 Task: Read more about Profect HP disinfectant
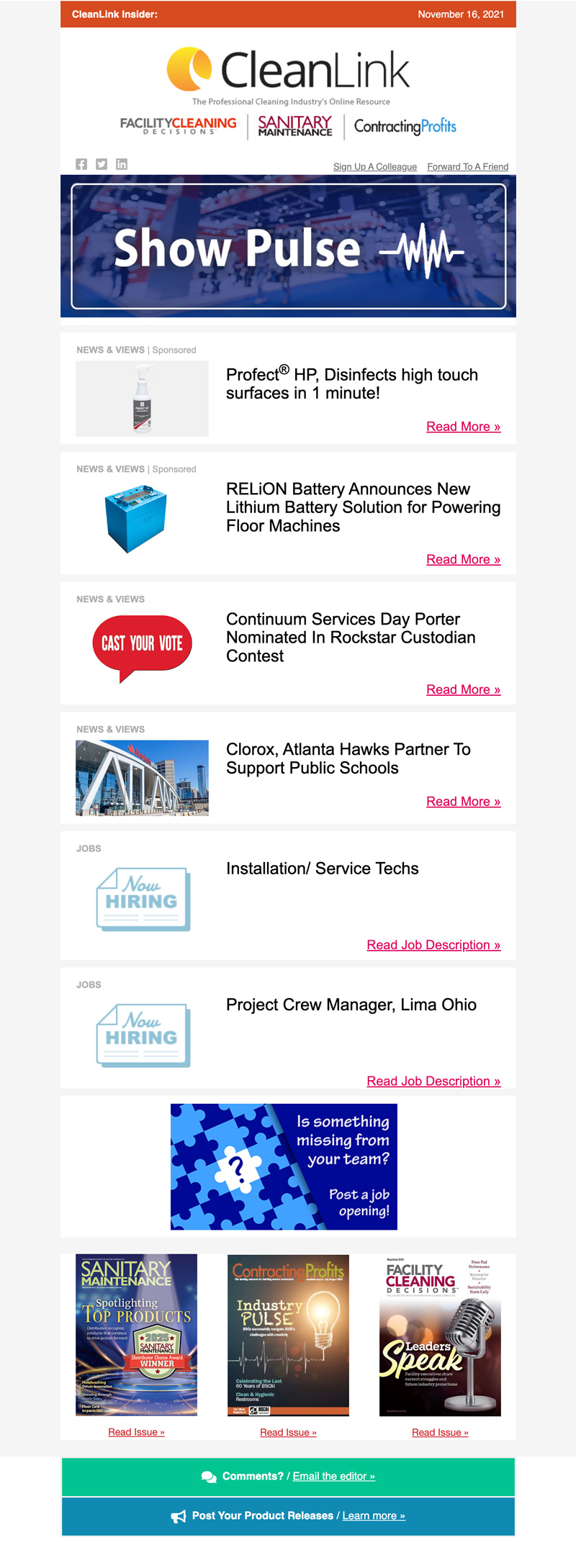(x=463, y=427)
